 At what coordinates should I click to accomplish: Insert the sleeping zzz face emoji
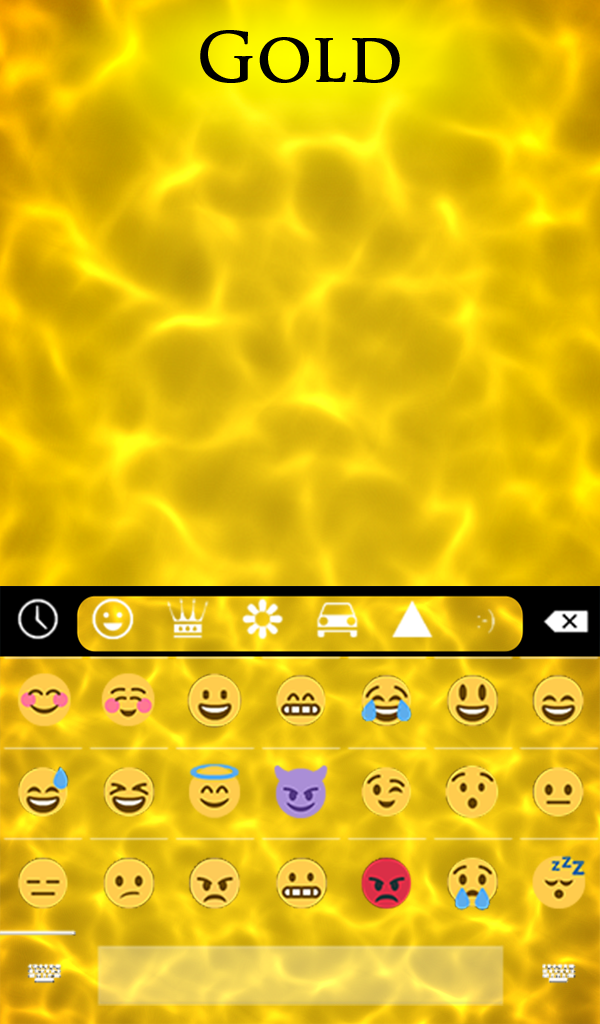tap(558, 880)
